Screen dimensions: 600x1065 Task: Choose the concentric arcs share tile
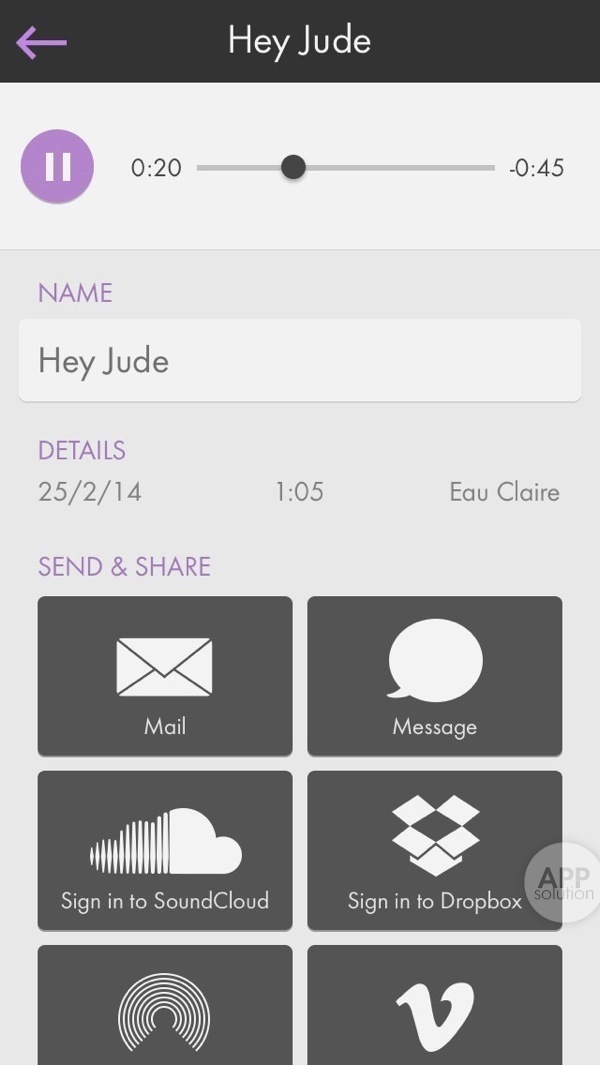(x=165, y=1008)
